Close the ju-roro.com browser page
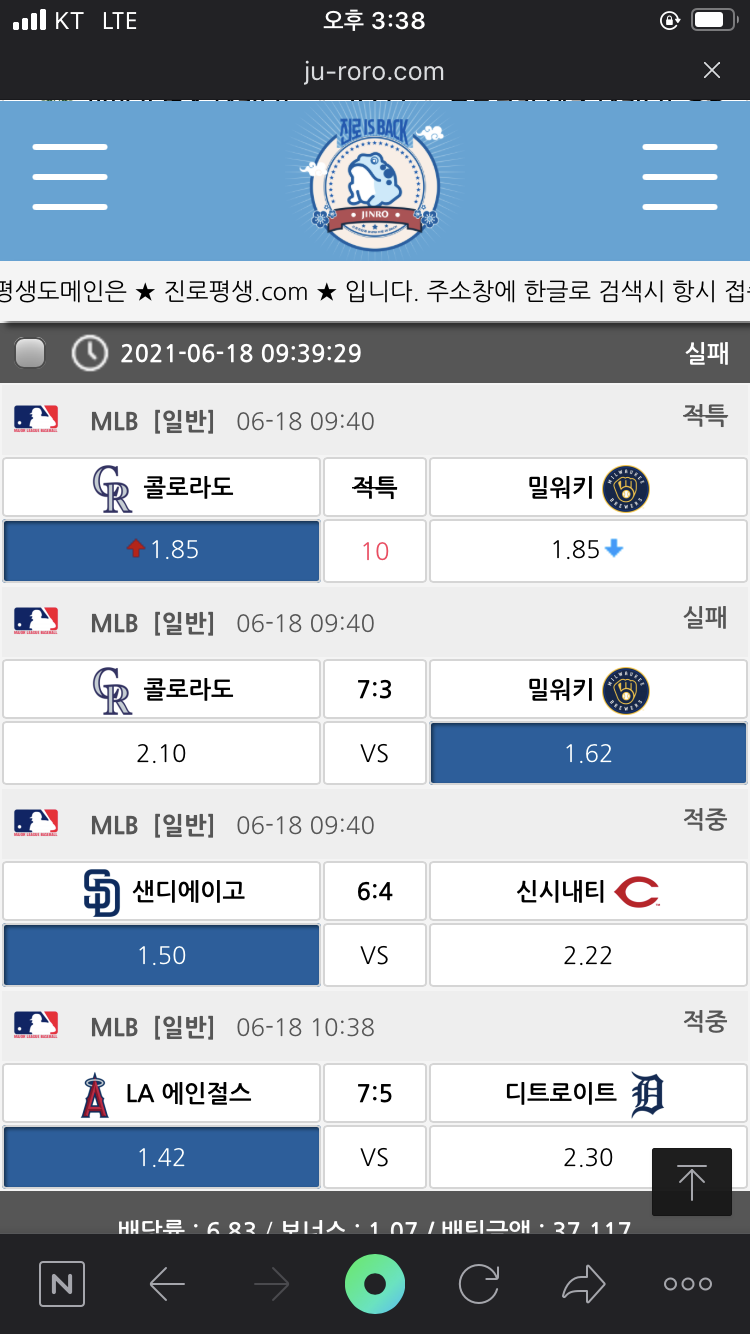 711,70
